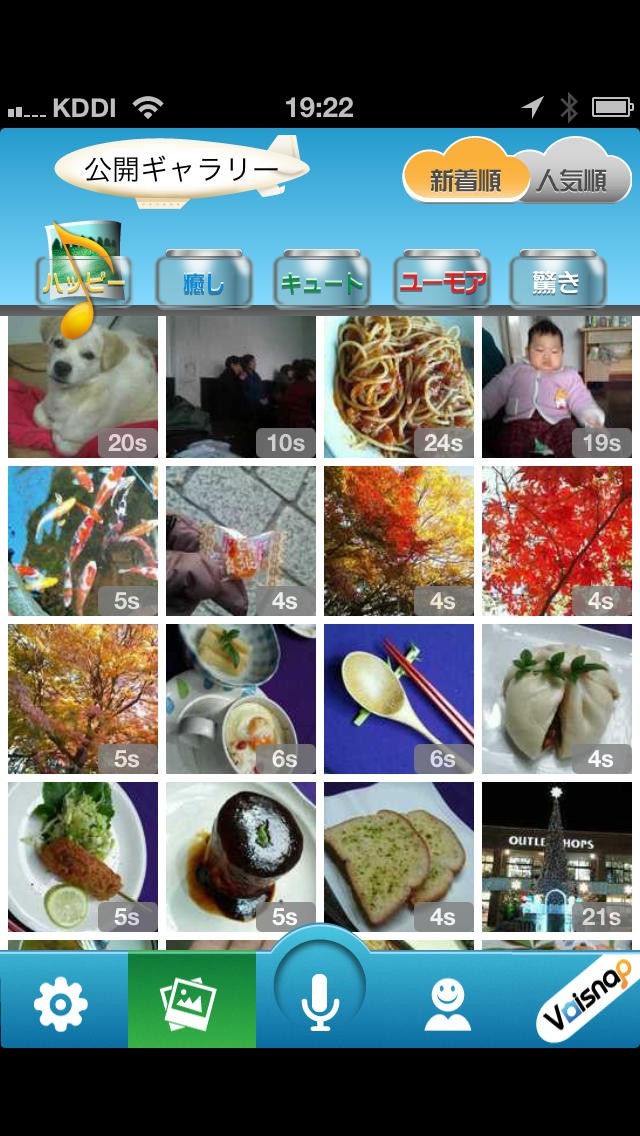640x1136 pixels.
Task: Select the 驚き category
Action: (x=557, y=282)
